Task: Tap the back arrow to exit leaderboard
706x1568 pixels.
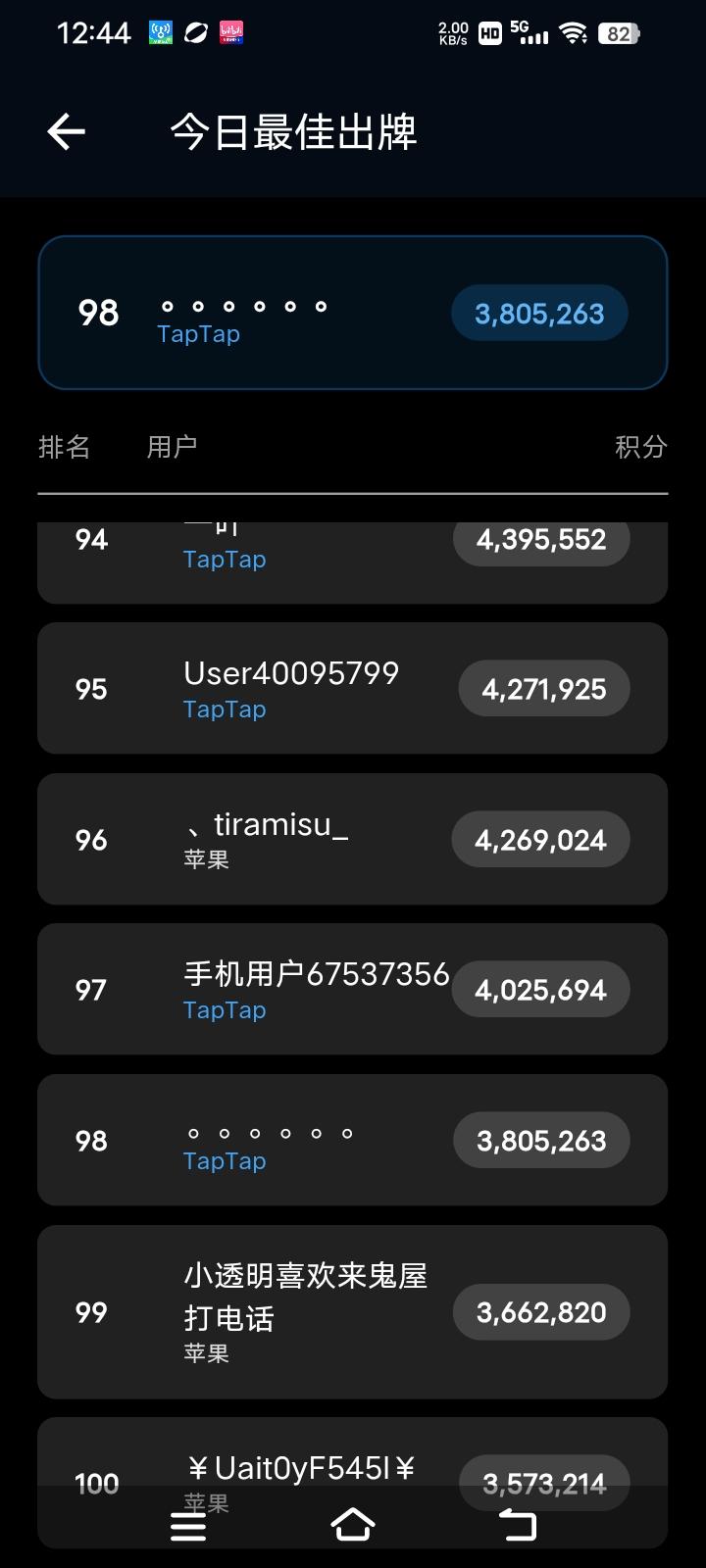Action: click(65, 130)
